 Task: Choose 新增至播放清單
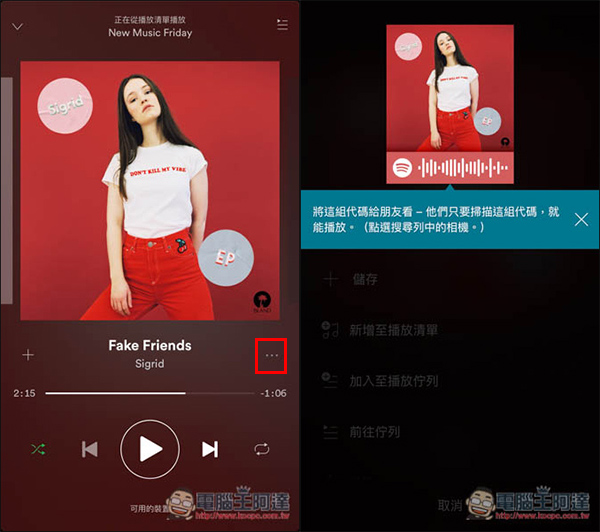point(394,329)
